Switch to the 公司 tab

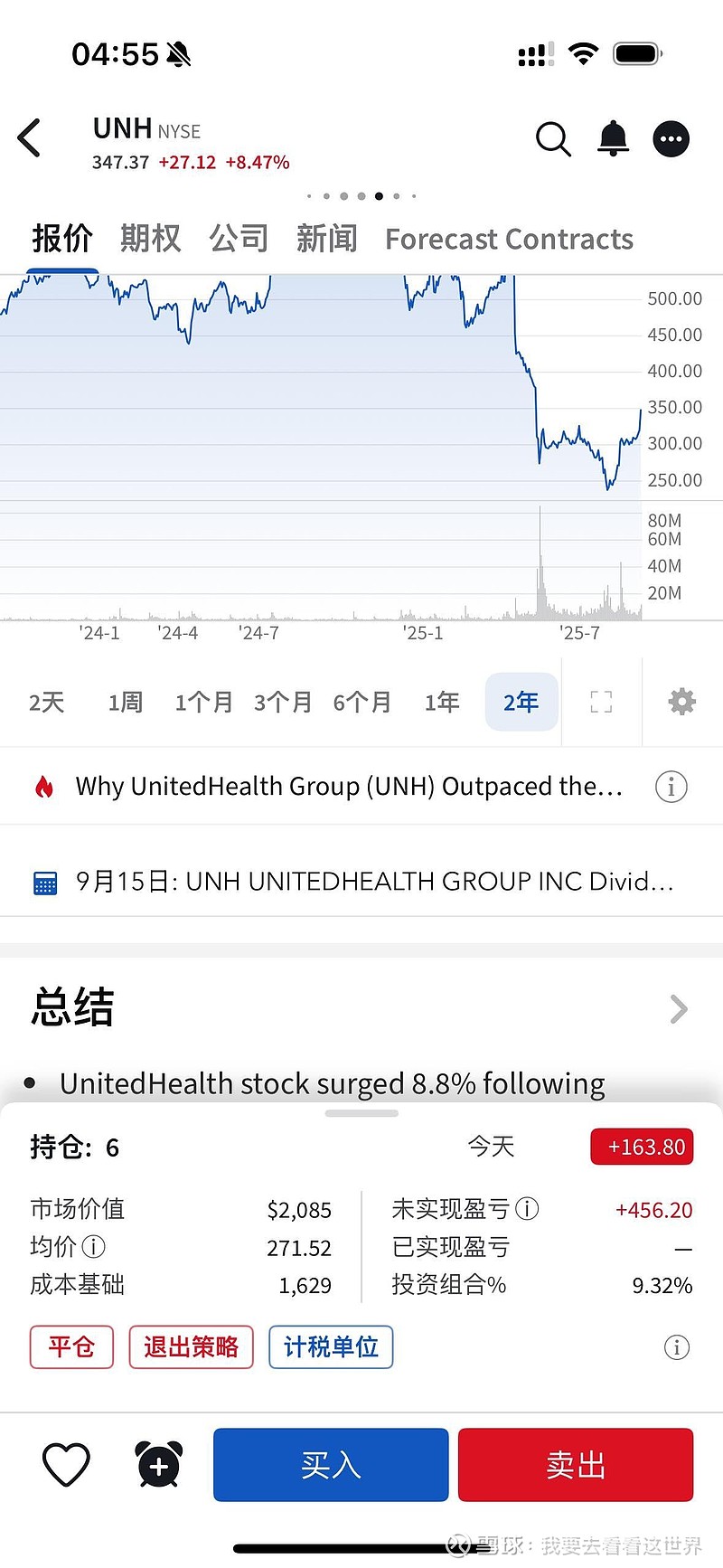[x=239, y=239]
